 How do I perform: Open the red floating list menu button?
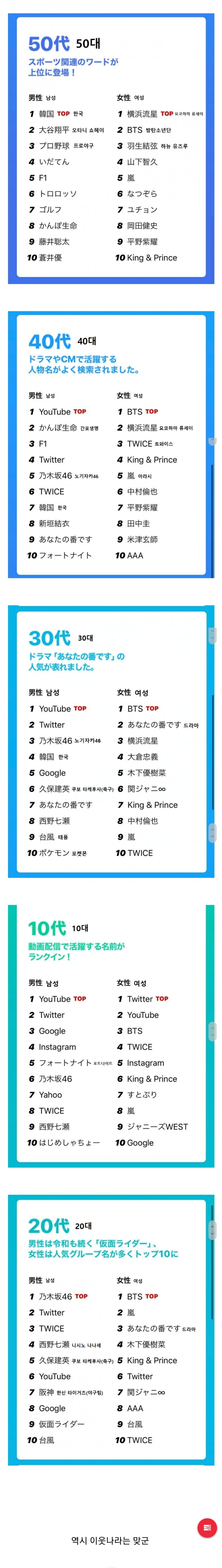tap(207, 1527)
